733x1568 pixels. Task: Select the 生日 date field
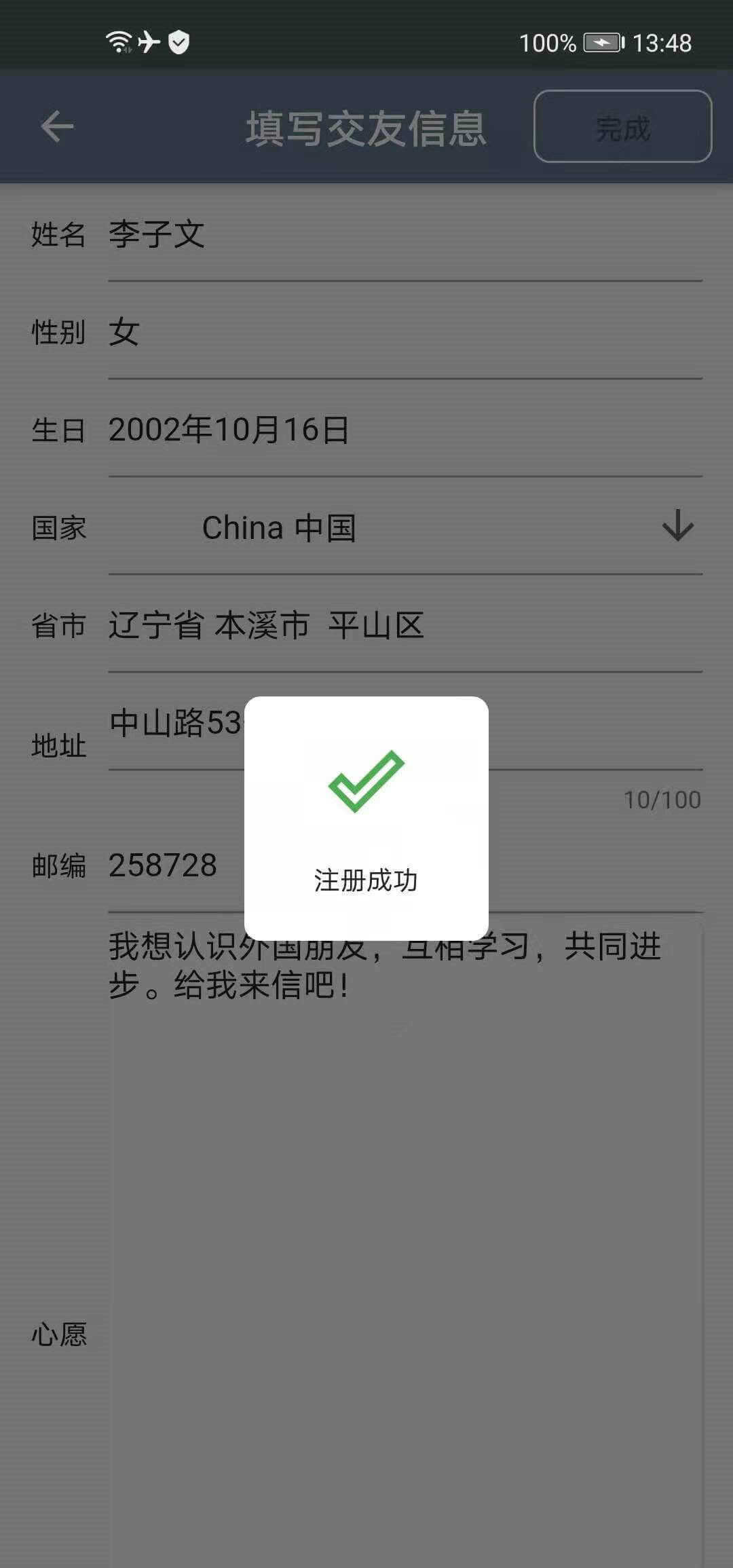[404, 430]
